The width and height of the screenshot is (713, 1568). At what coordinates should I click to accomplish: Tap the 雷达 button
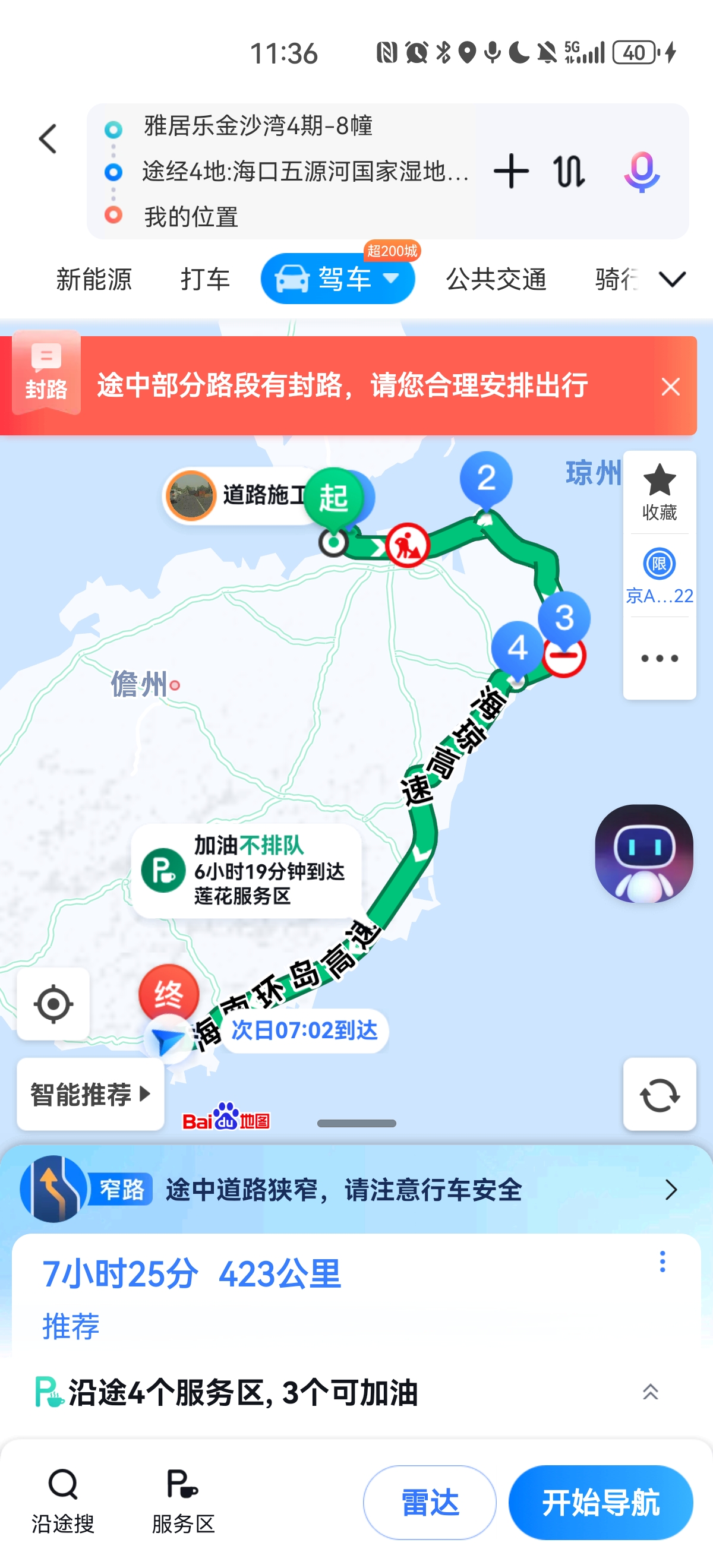click(429, 1502)
